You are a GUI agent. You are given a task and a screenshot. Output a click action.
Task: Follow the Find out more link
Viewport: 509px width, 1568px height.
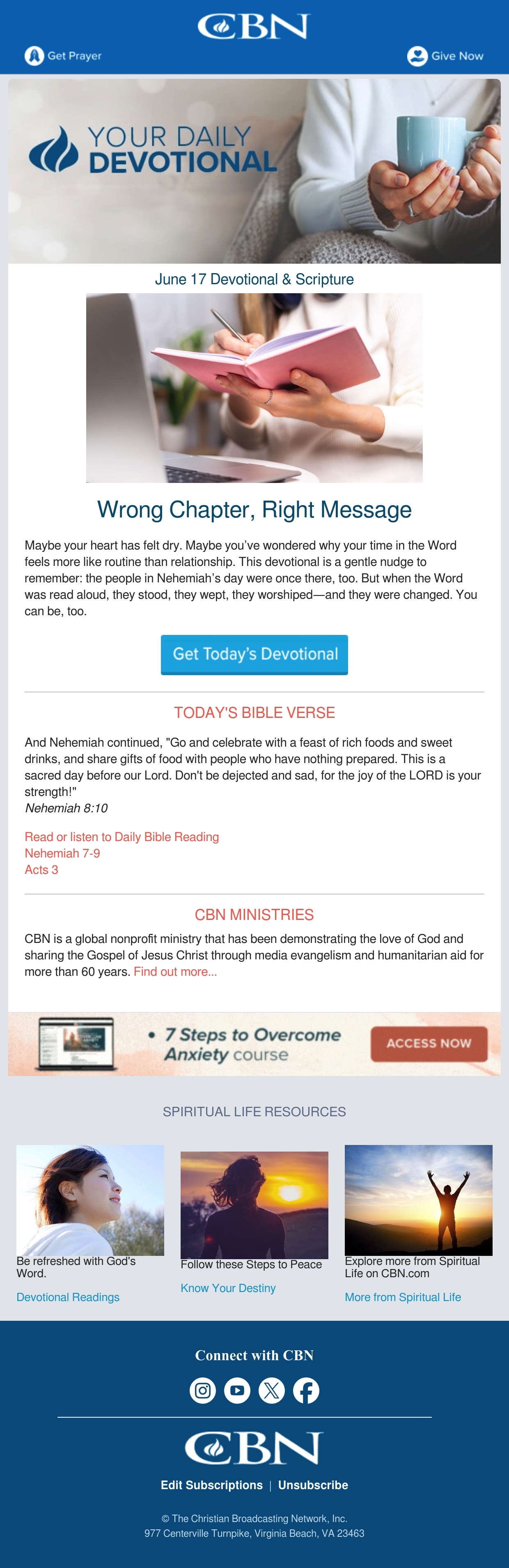pyautogui.click(x=175, y=972)
